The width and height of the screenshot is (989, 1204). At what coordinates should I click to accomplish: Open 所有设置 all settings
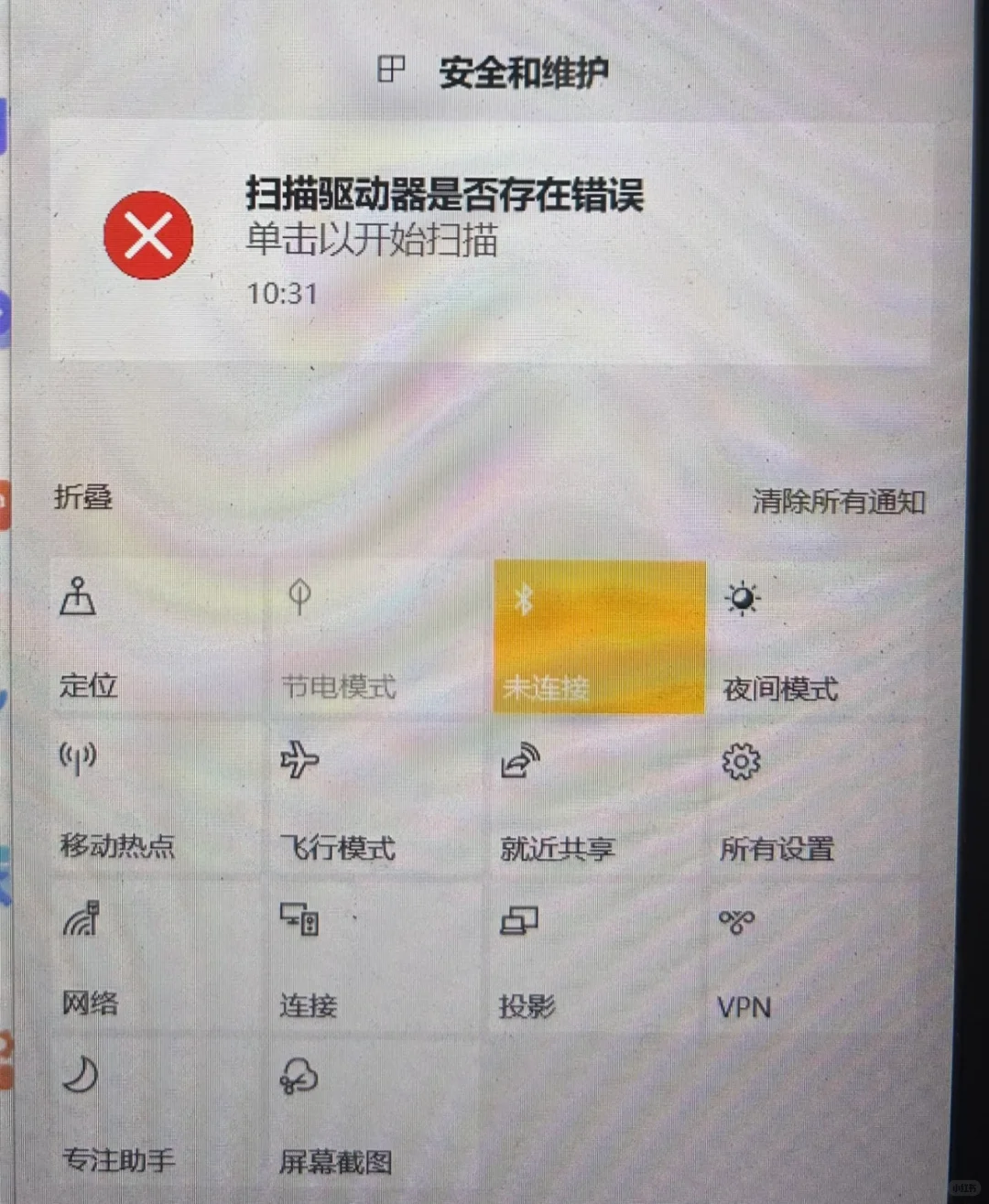tap(815, 798)
